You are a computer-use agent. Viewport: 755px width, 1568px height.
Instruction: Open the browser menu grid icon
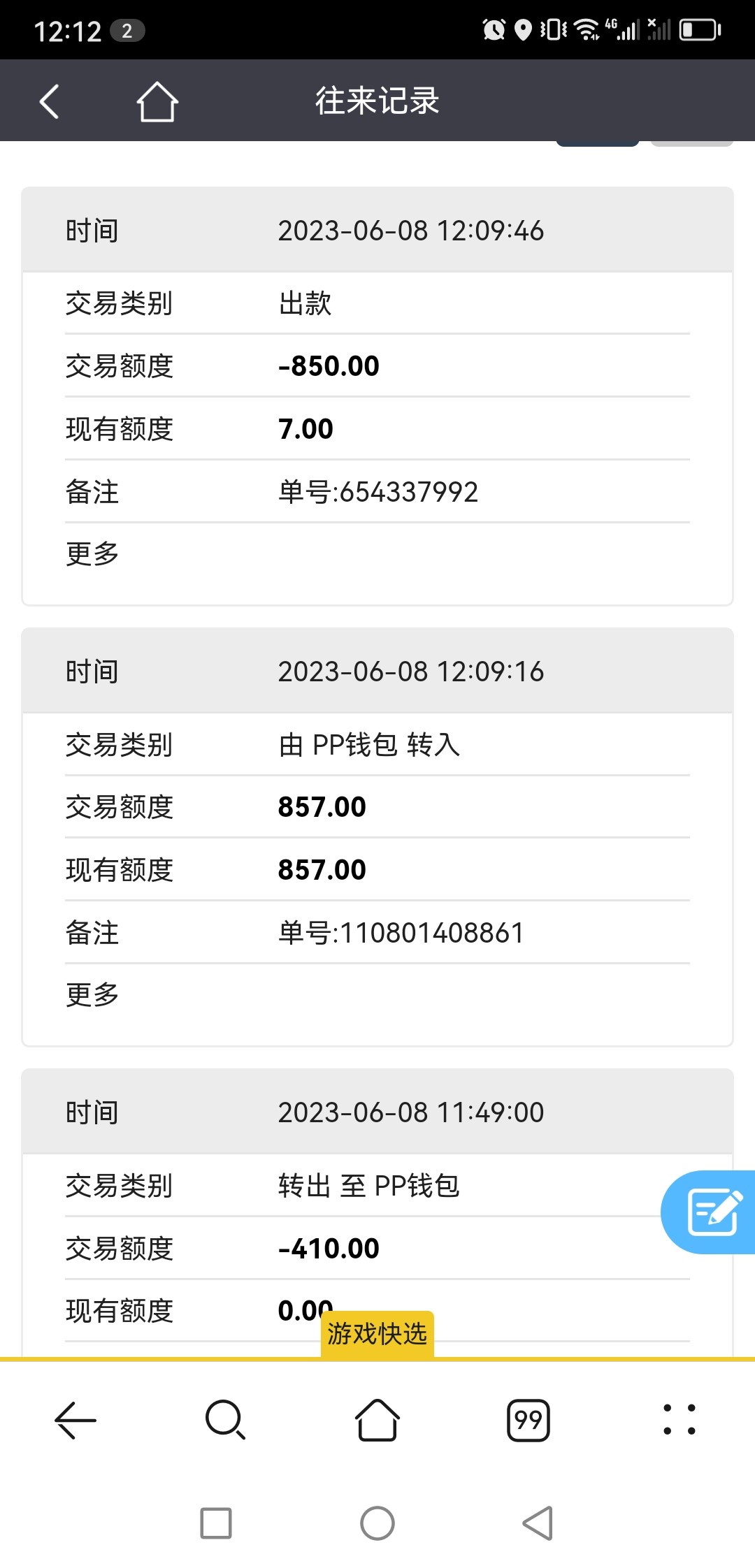pyautogui.click(x=679, y=1420)
